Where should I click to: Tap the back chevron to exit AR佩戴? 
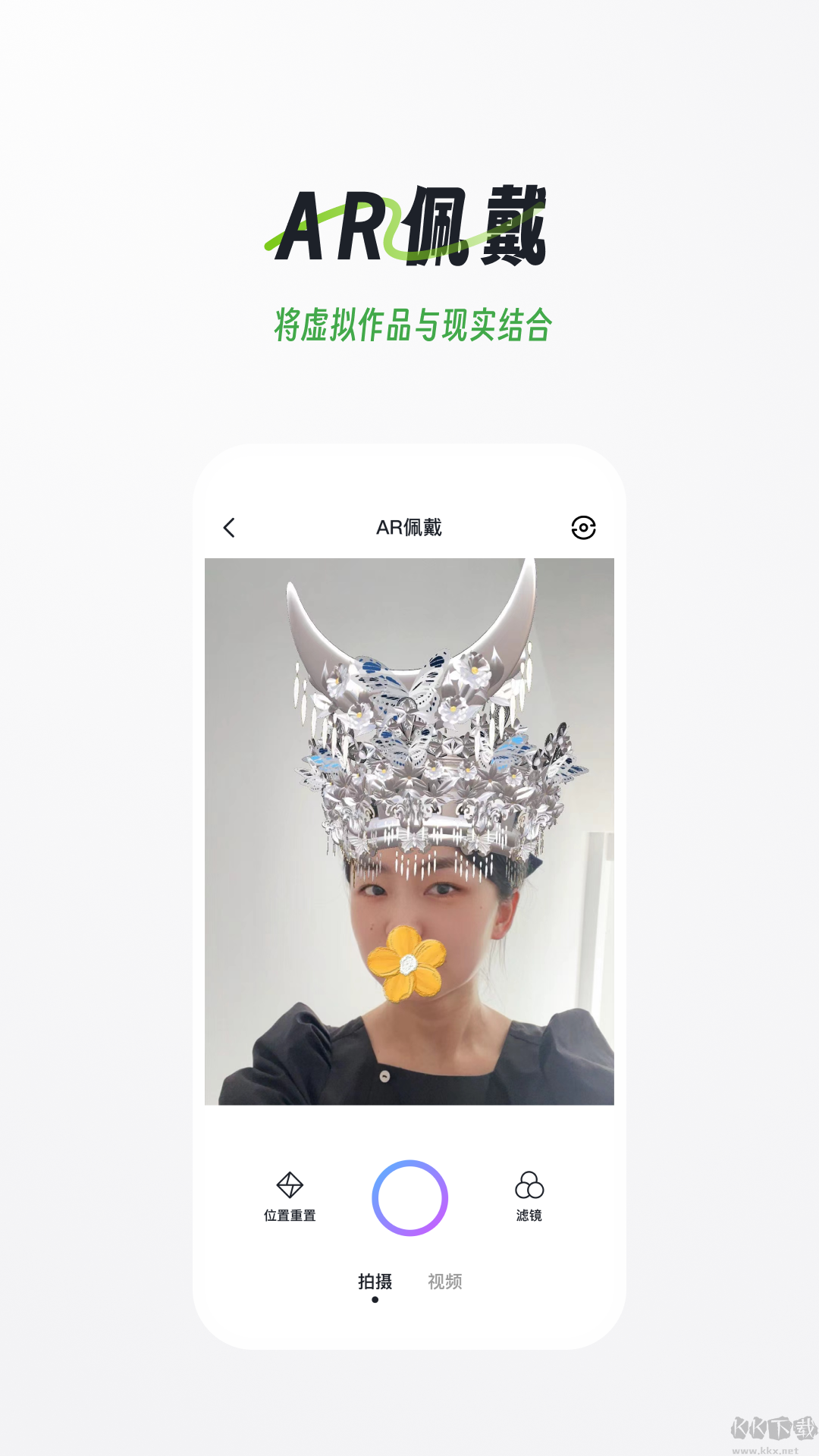(x=230, y=526)
